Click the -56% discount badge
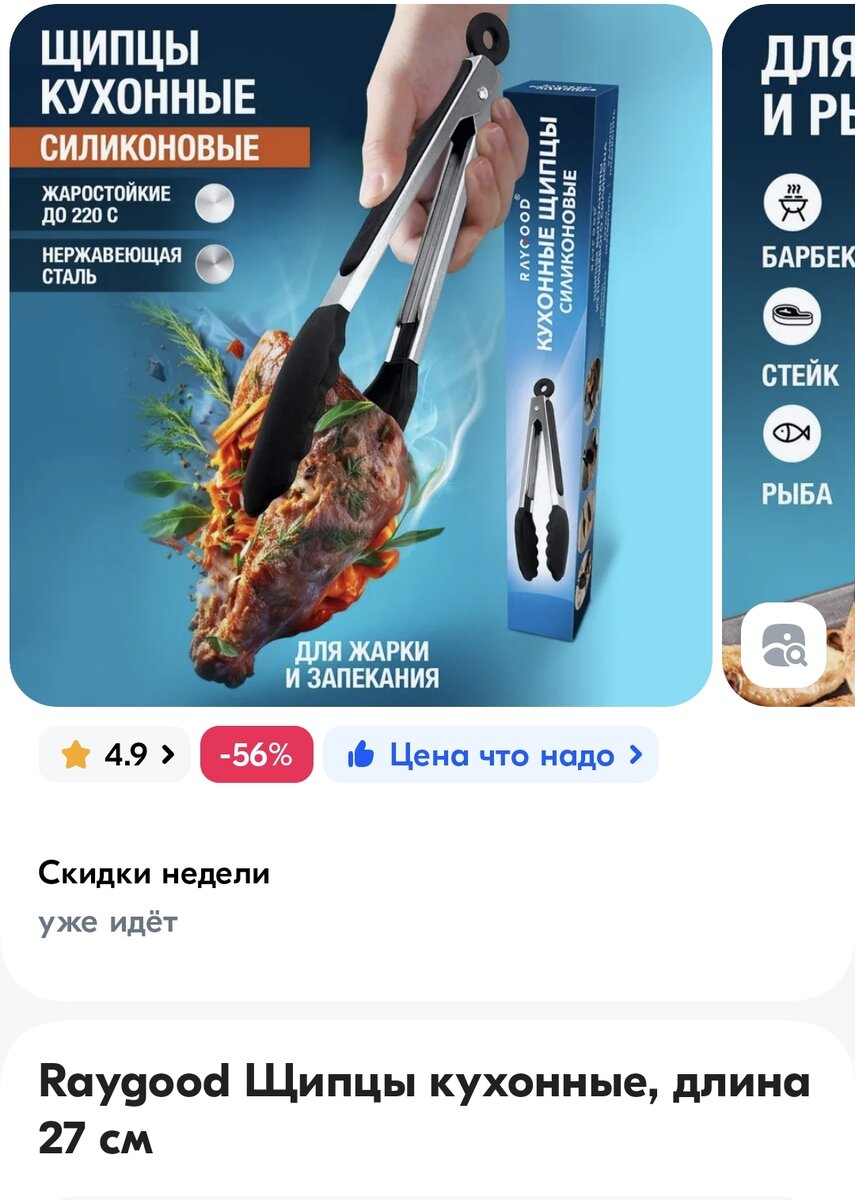This screenshot has height=1200, width=855. [x=254, y=757]
